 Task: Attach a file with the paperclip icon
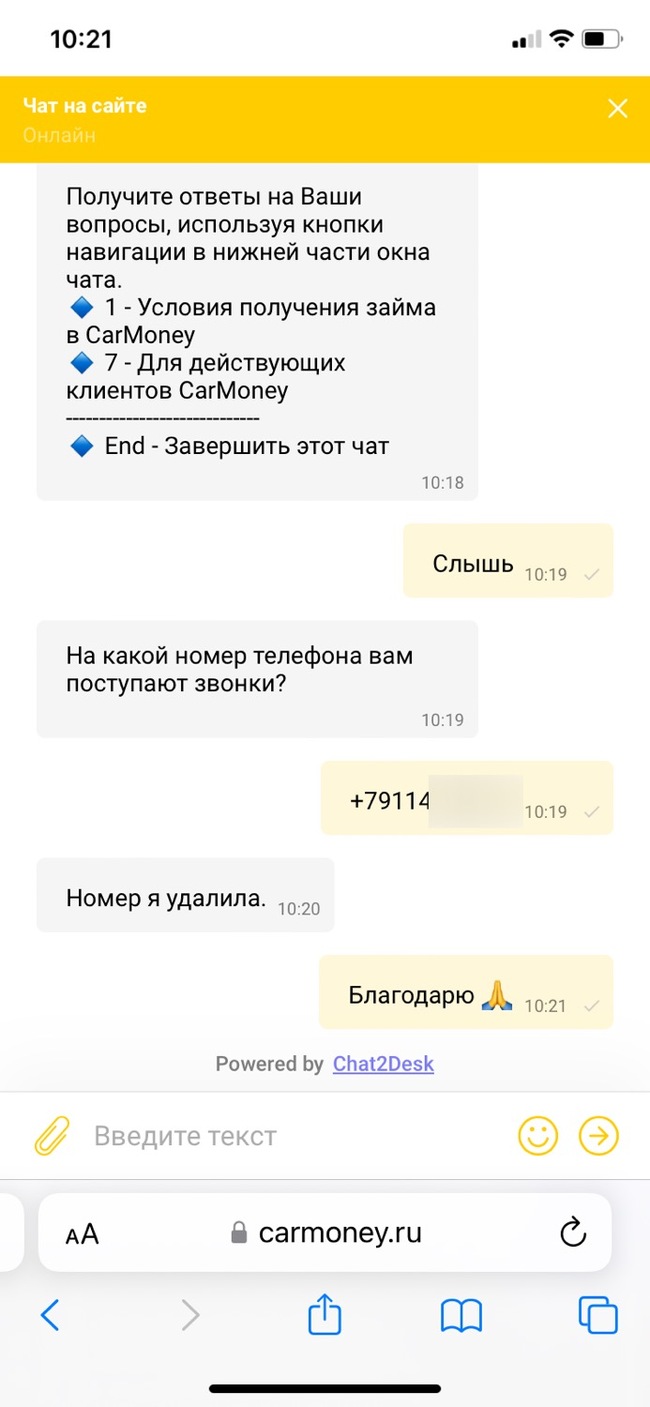click(51, 1136)
